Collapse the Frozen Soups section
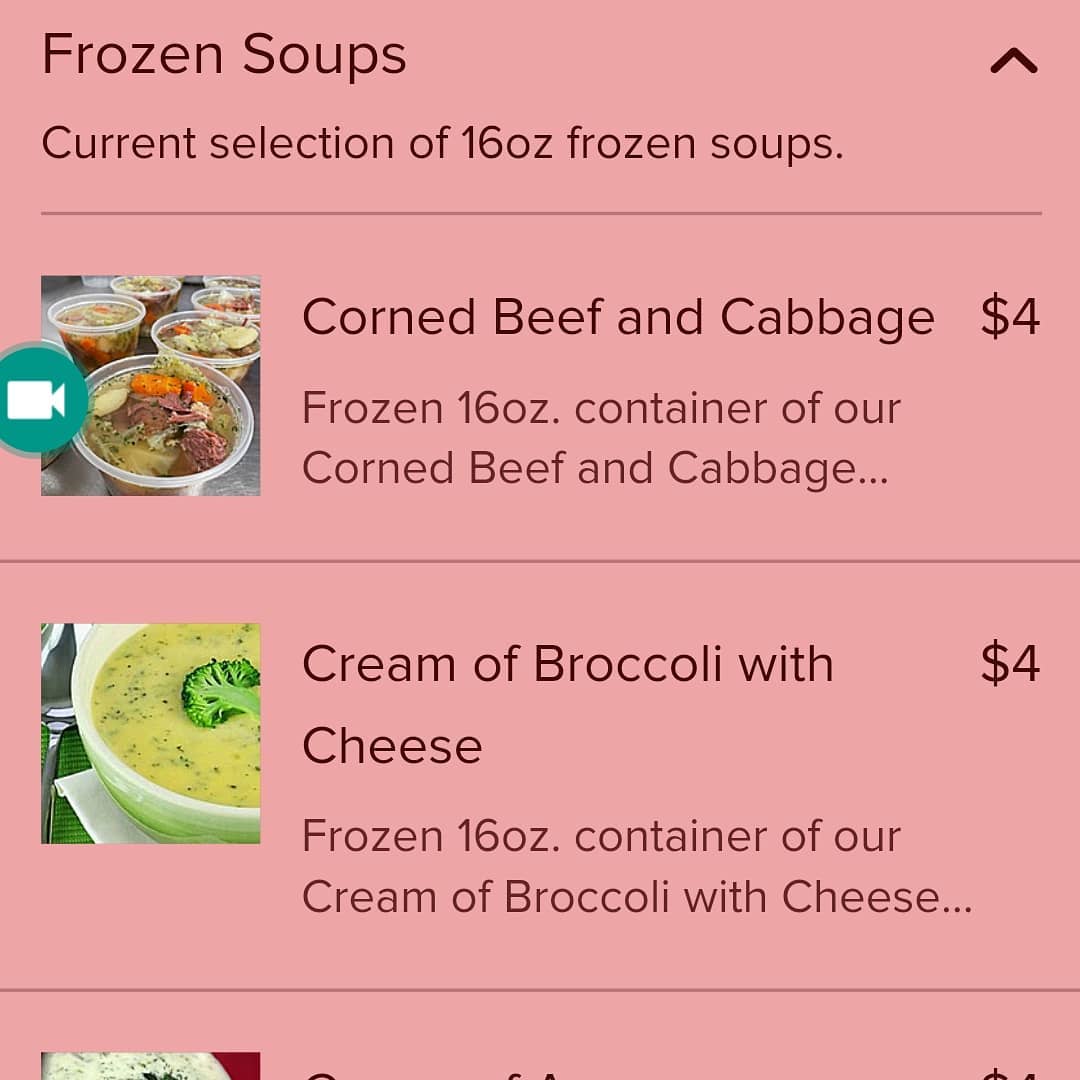 pyautogui.click(x=1013, y=62)
